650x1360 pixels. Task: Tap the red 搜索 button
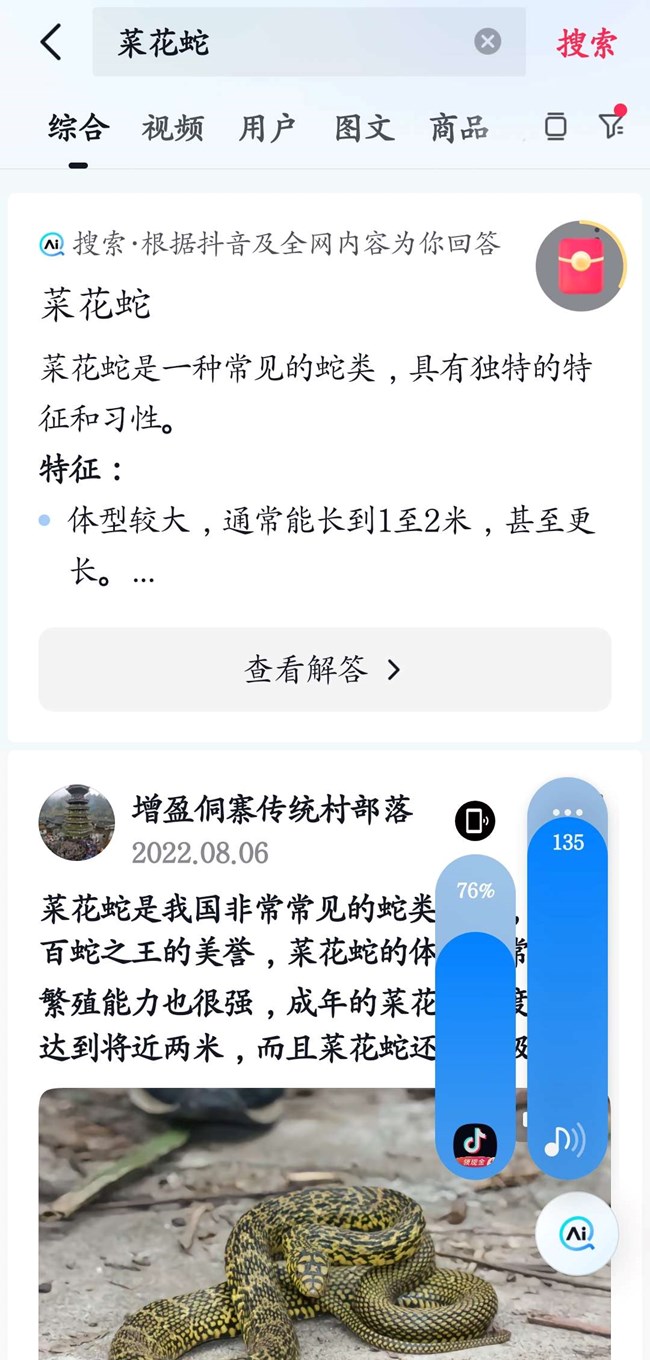[587, 43]
